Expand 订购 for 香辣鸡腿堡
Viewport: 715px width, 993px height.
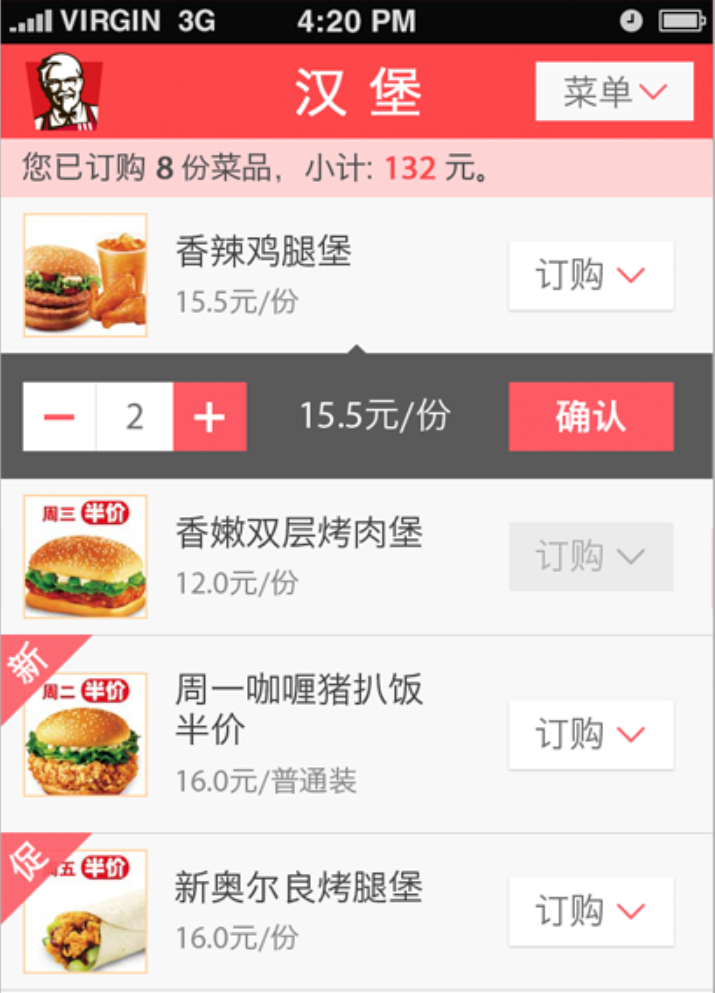(590, 275)
